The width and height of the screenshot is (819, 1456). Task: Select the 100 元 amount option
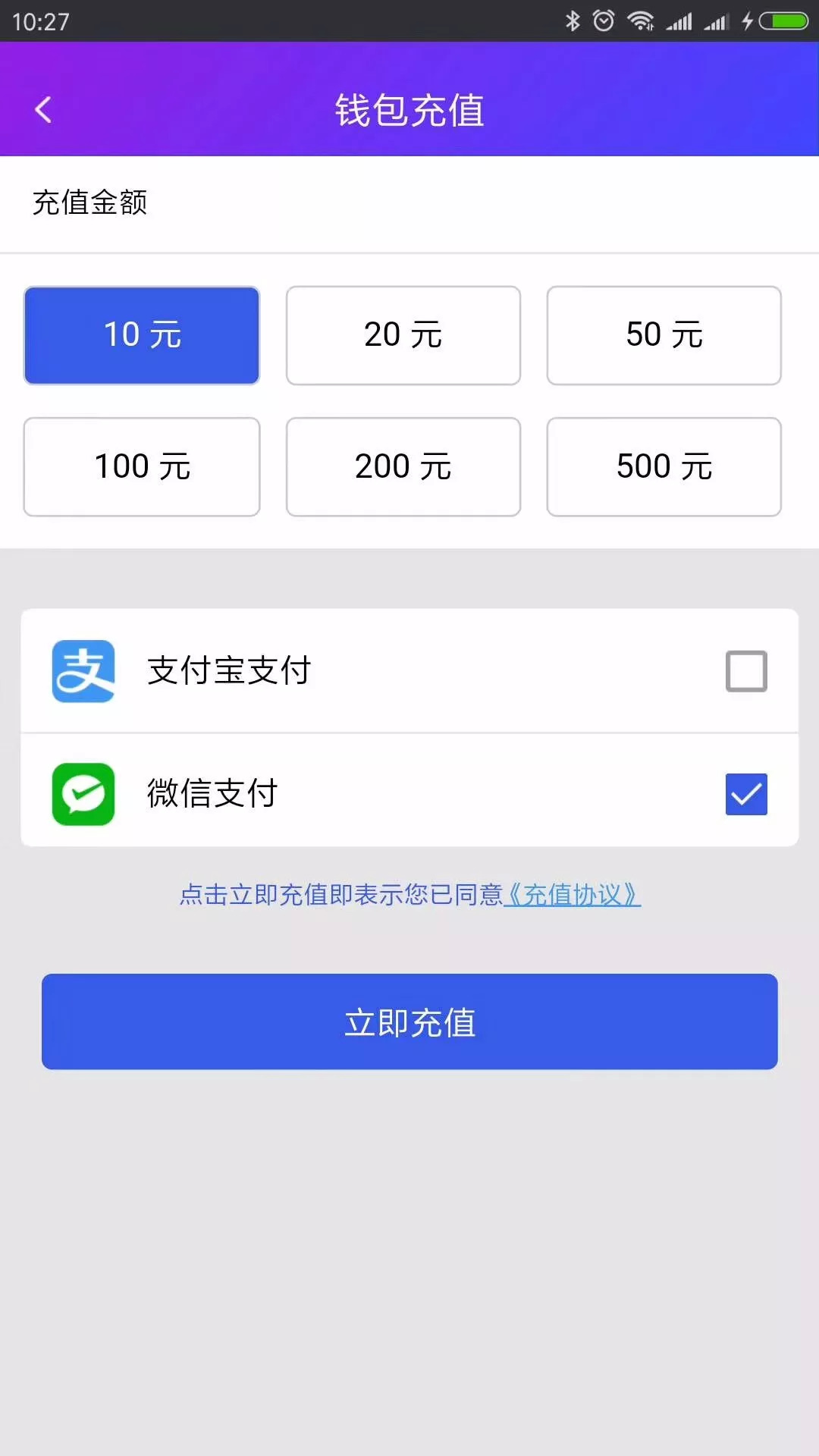(141, 466)
